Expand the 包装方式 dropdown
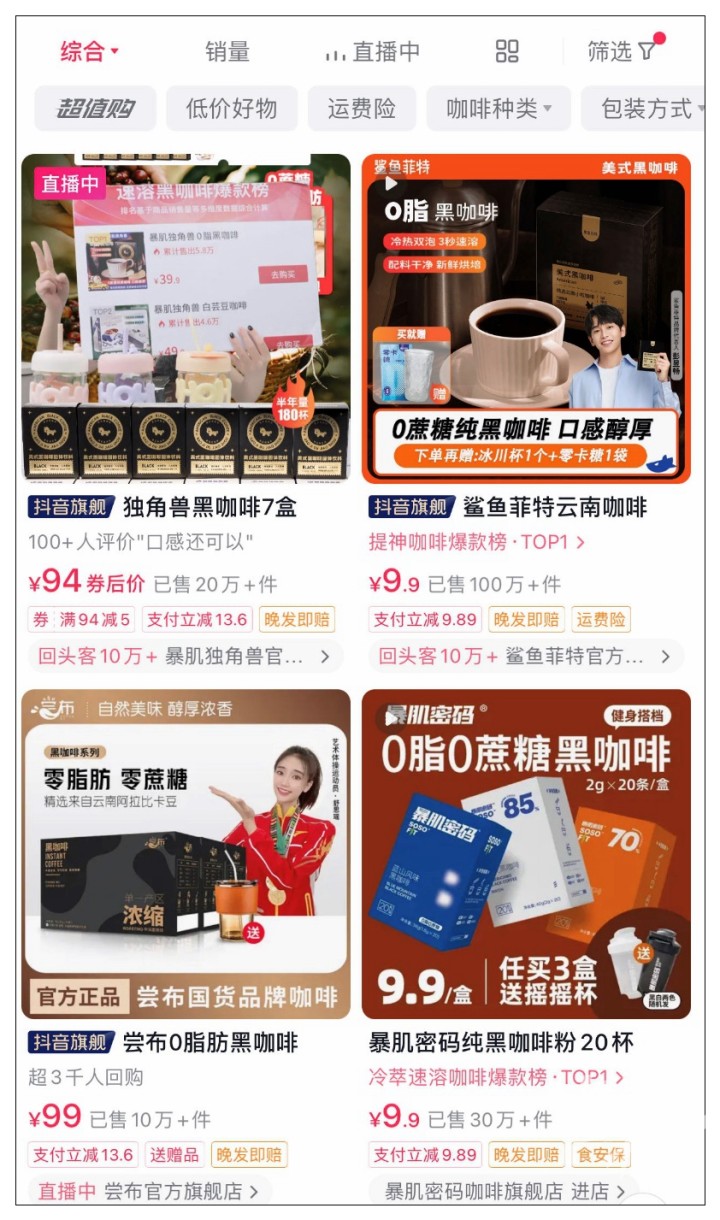Image resolution: width=720 pixels, height=1220 pixels. pyautogui.click(x=646, y=109)
